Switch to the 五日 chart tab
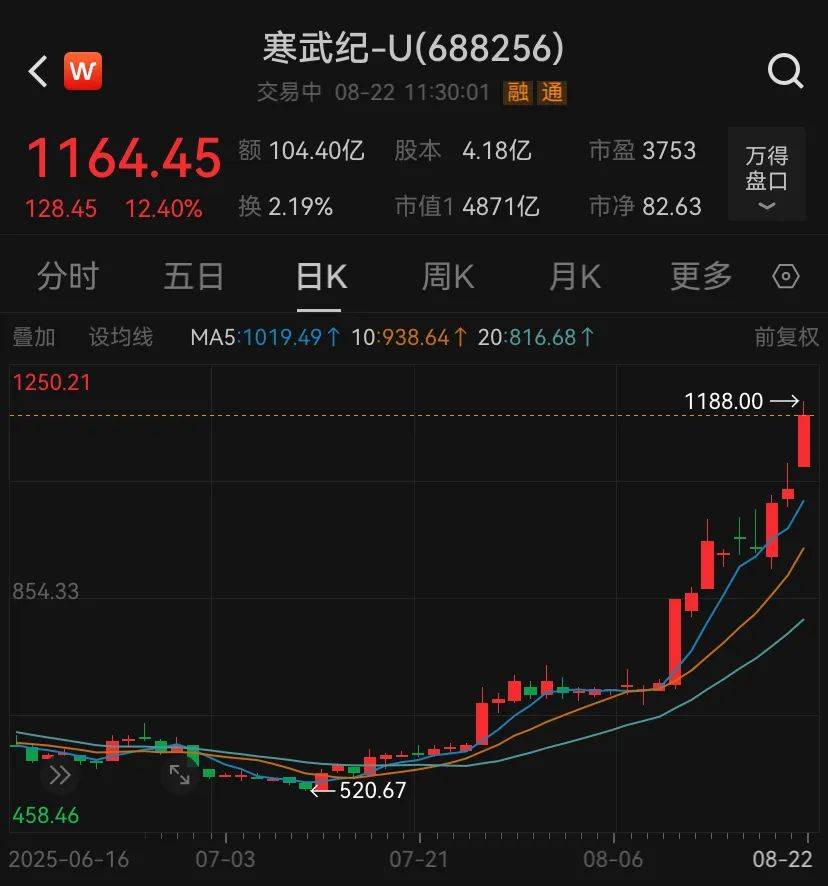The height and width of the screenshot is (886, 828). [x=194, y=277]
